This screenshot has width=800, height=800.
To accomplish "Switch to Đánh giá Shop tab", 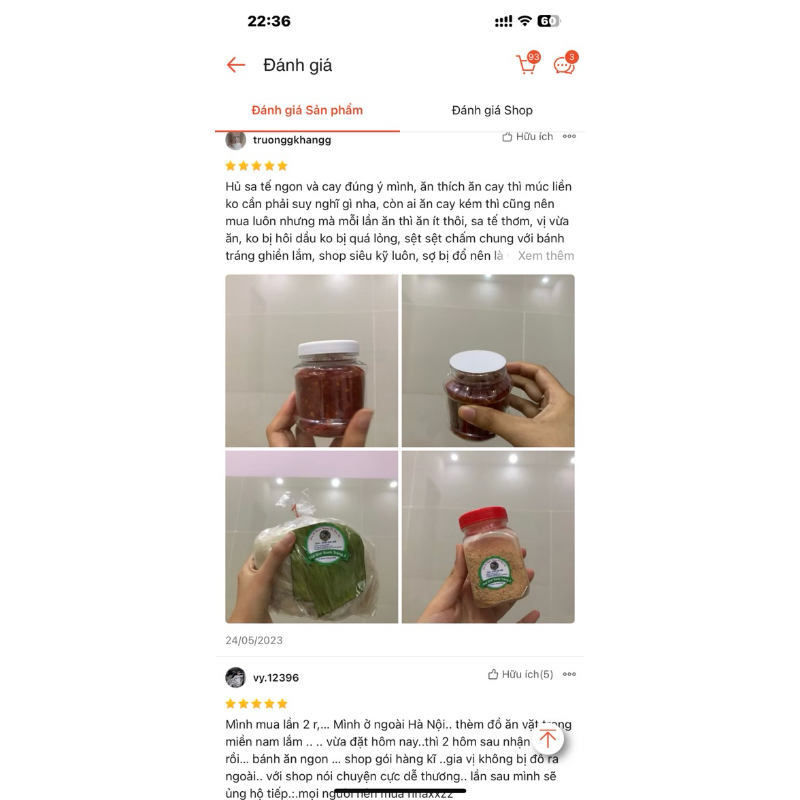I will (492, 110).
